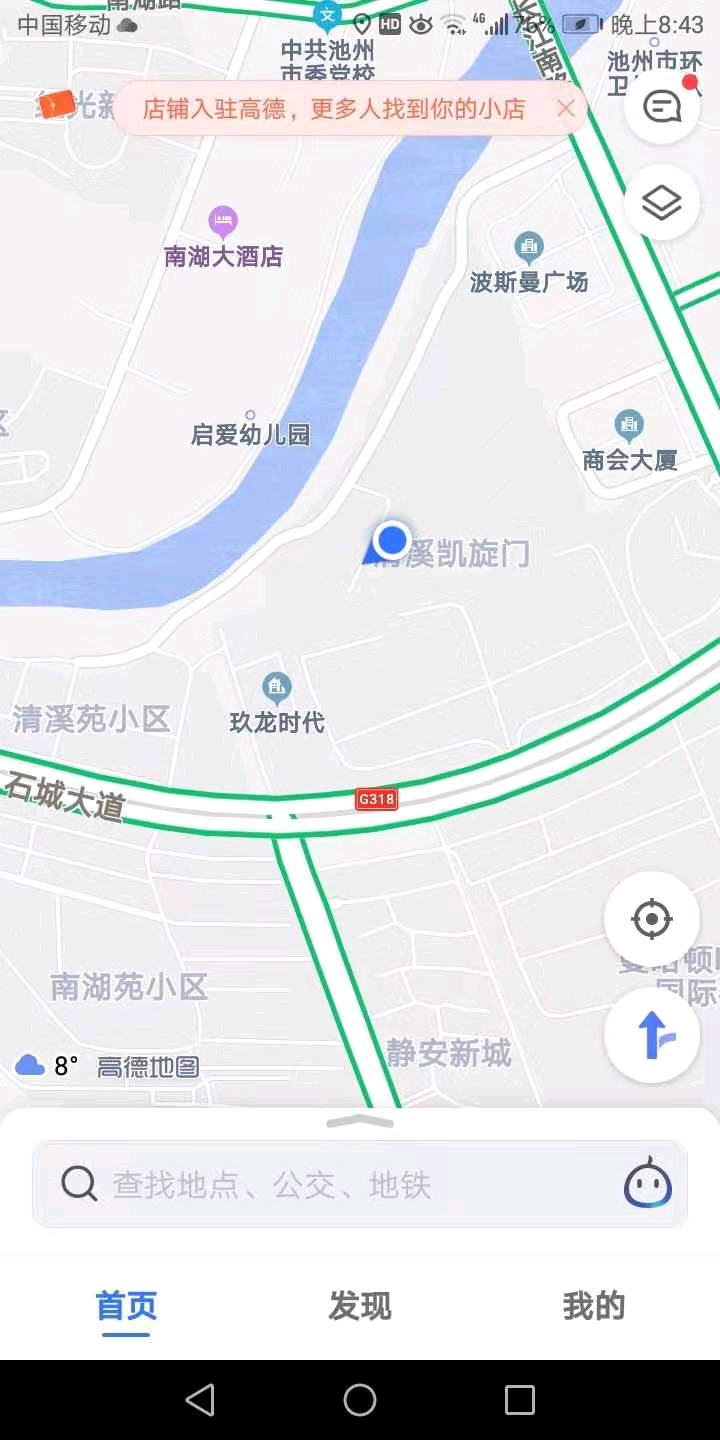
Task: Expand the bottom panel handle
Action: pyautogui.click(x=360, y=1122)
